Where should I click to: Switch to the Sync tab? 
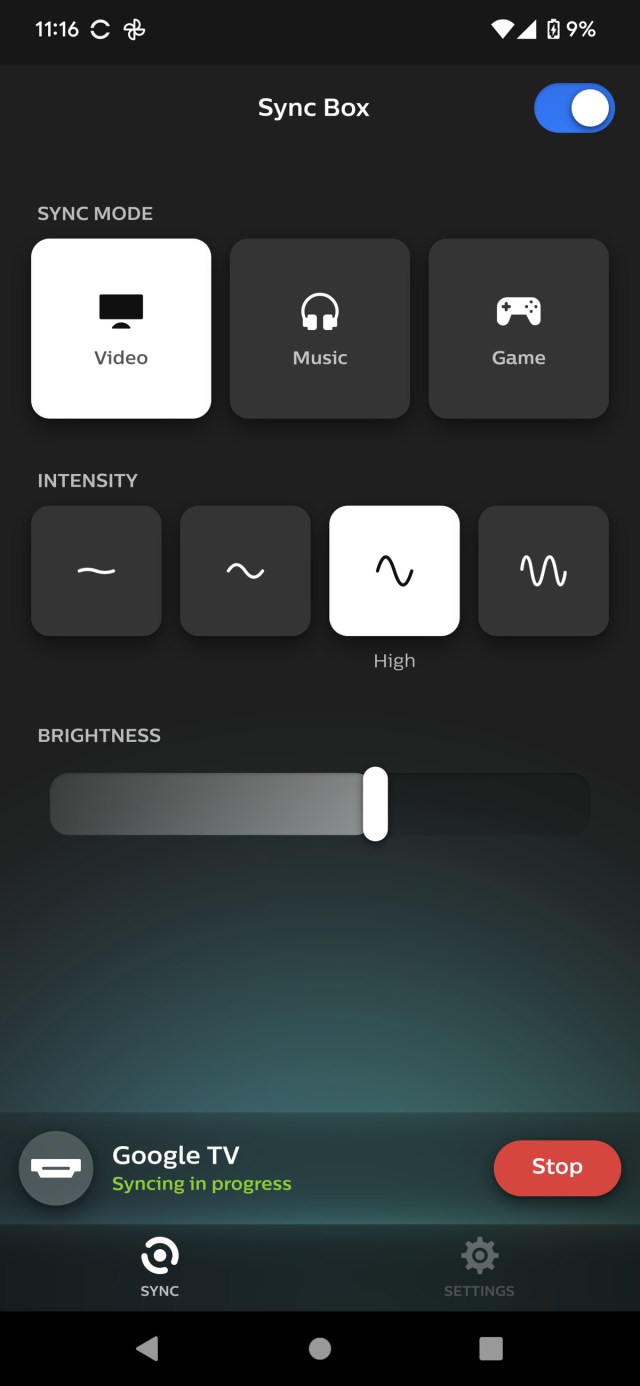pos(160,1266)
